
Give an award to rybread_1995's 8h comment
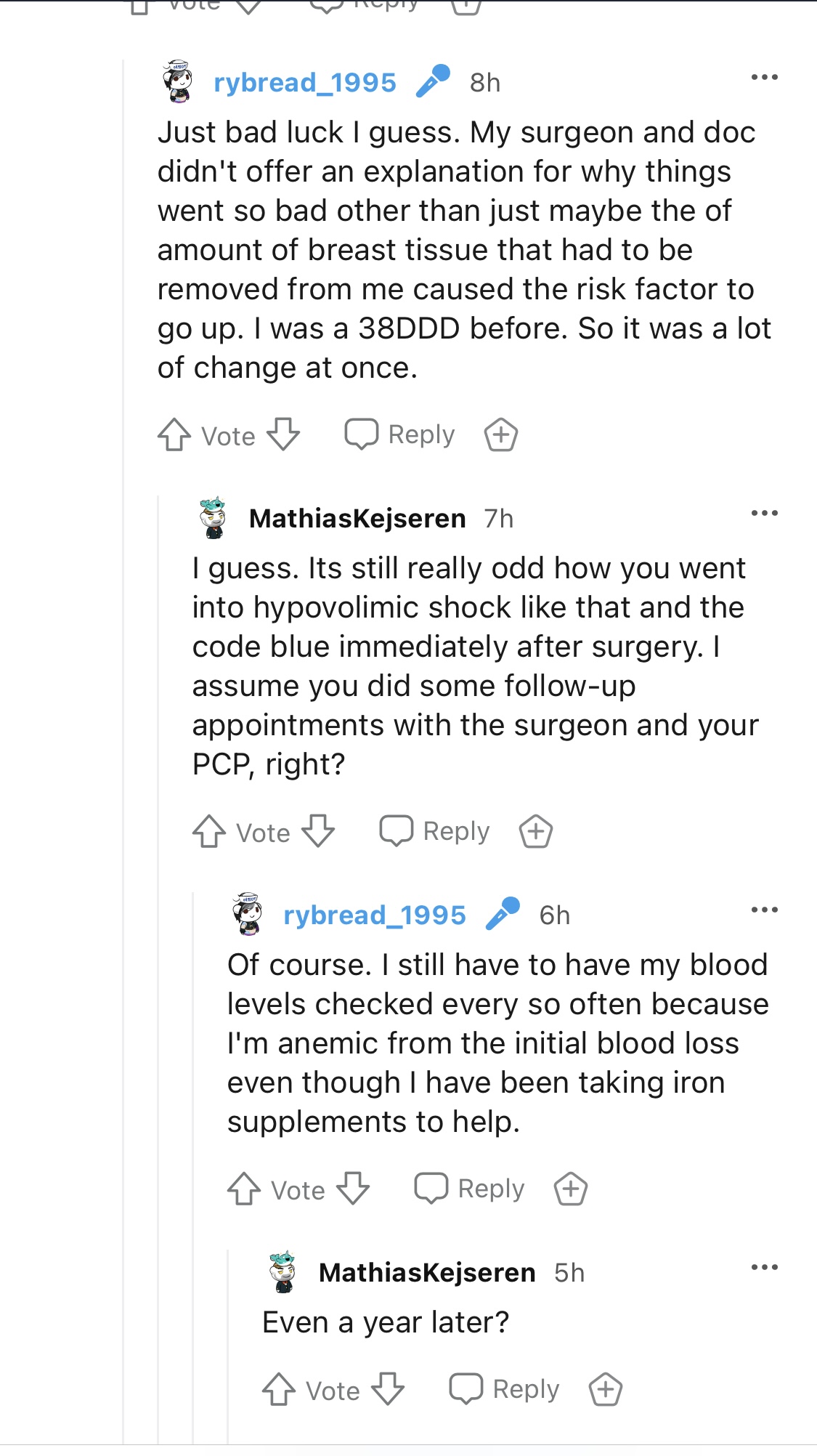point(501,434)
